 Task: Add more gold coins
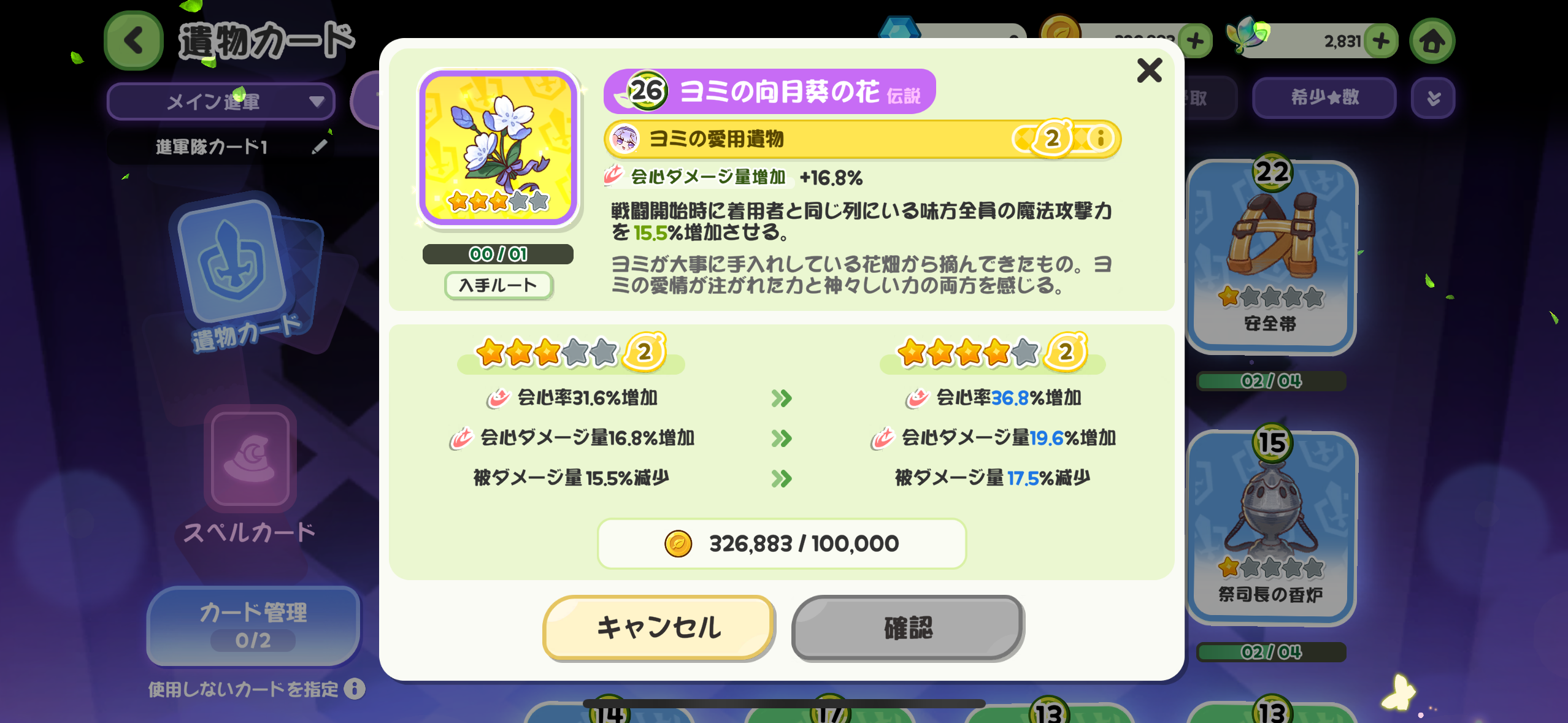click(1195, 41)
